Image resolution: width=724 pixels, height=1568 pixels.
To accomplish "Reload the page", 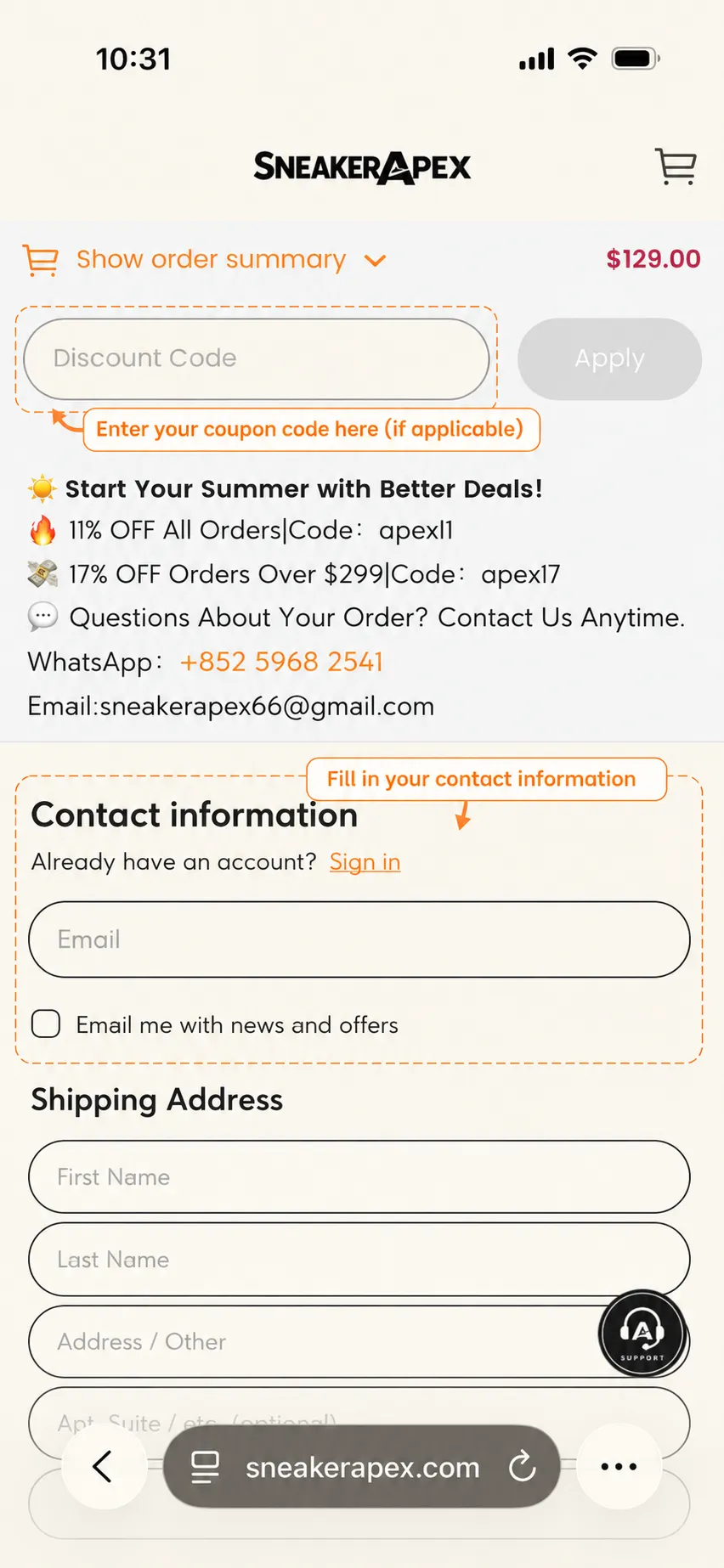I will 522,1466.
